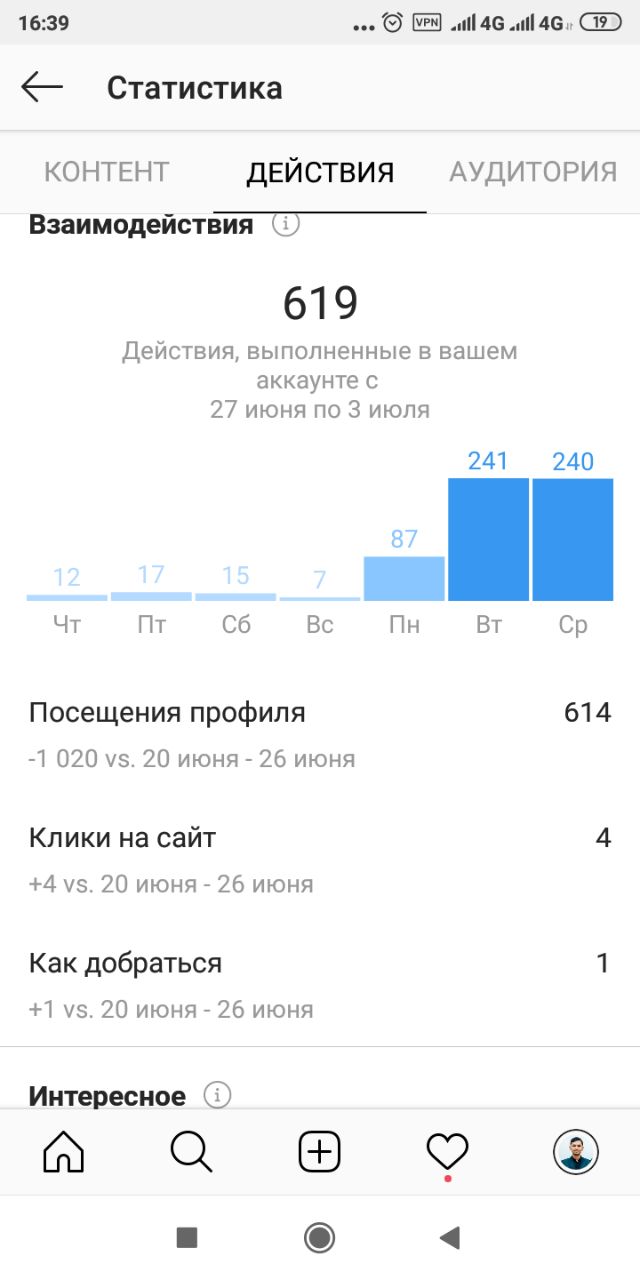
Task: Open the profile avatar tab
Action: coord(576,1152)
